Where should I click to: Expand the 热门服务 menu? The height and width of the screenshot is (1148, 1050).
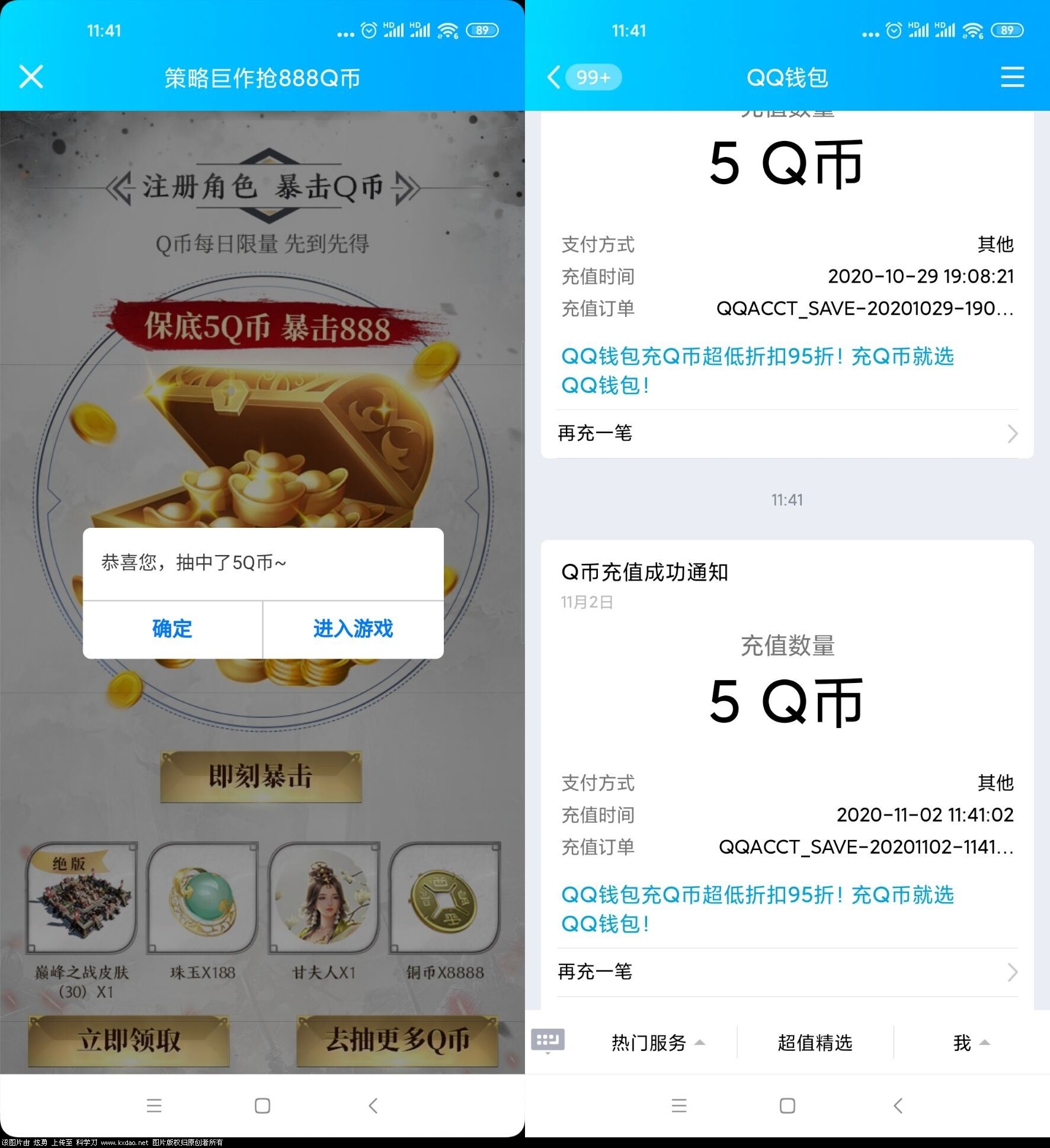657,1043
